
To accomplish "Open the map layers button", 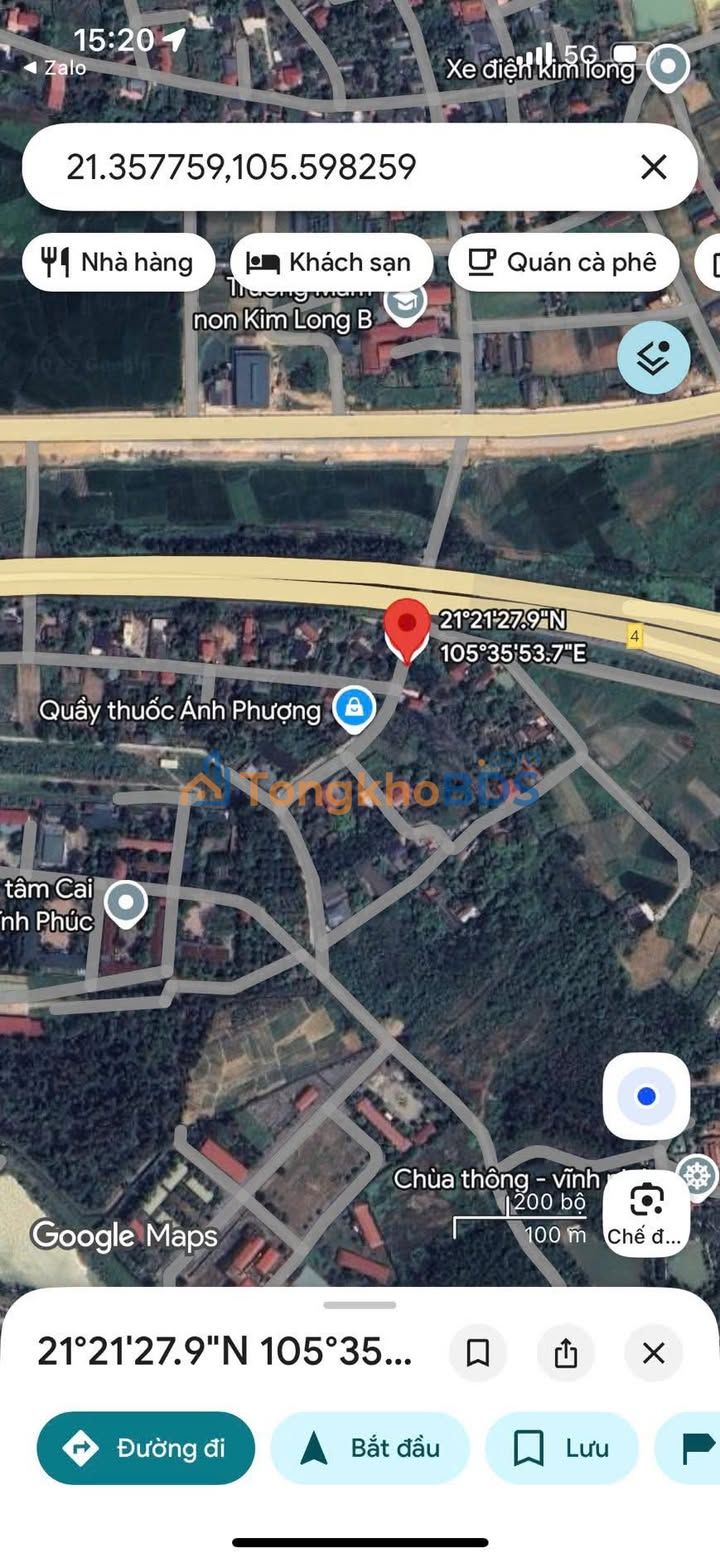I will [x=653, y=358].
